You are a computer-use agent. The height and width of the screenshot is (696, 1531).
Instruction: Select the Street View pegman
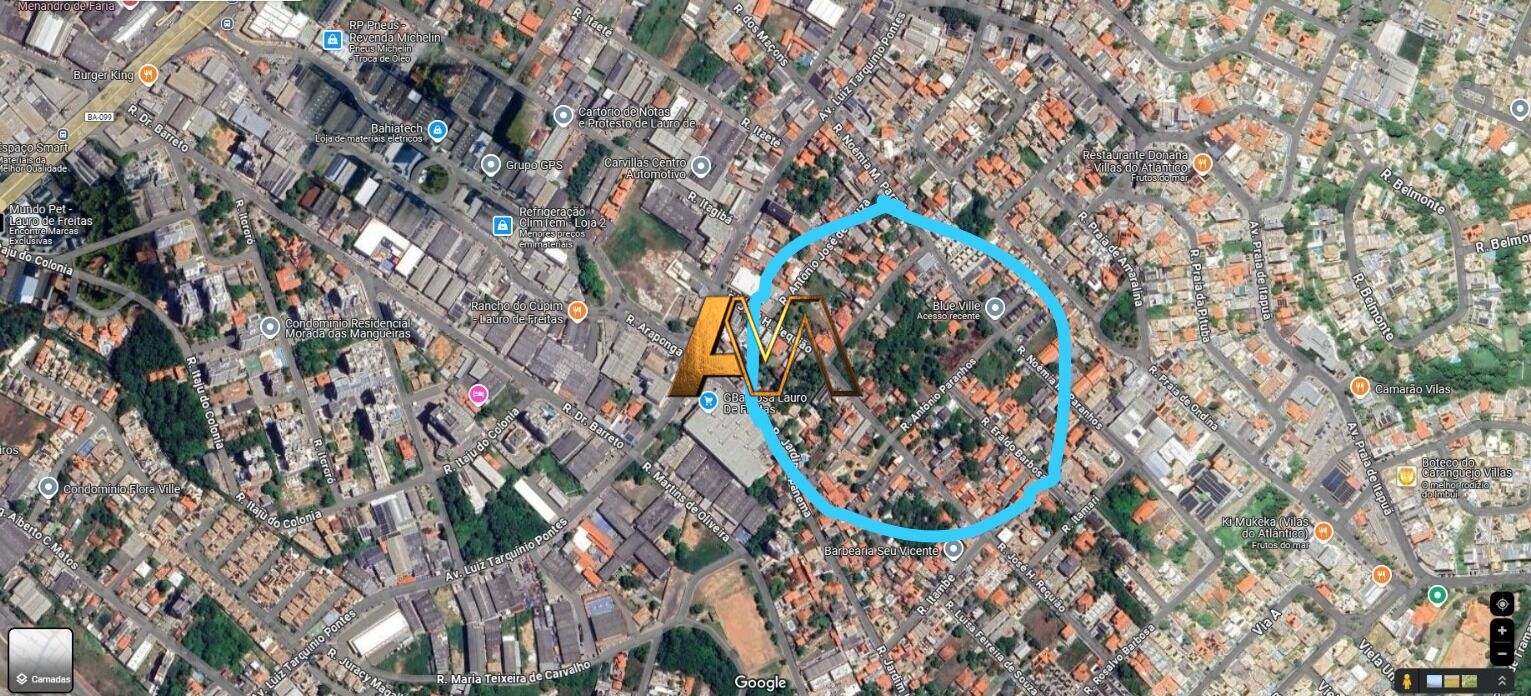coord(1408,681)
